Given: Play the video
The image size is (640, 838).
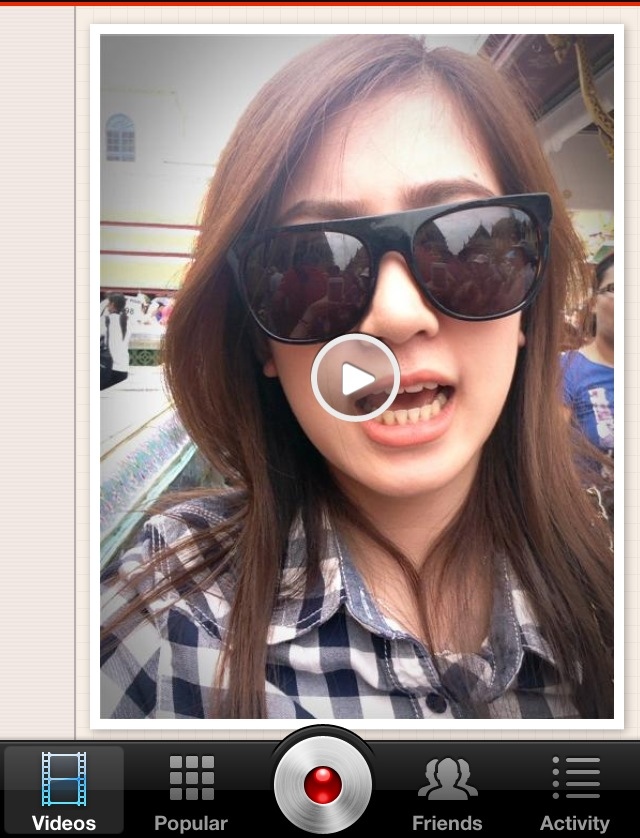Looking at the screenshot, I should point(355,378).
